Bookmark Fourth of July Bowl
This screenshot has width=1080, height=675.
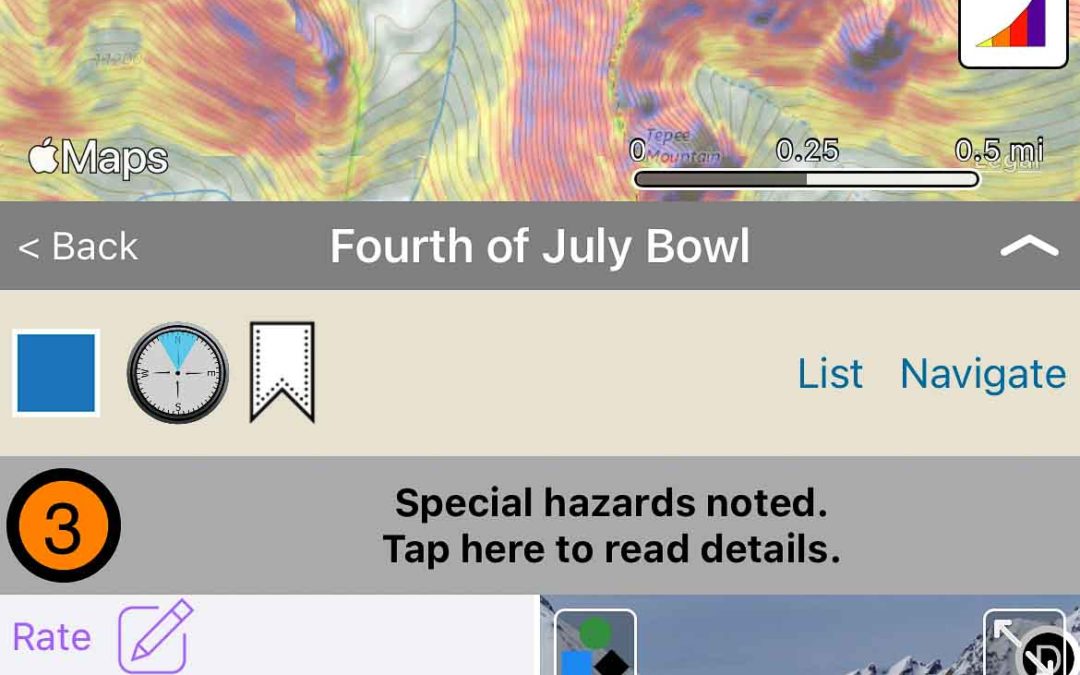pyautogui.click(x=282, y=372)
